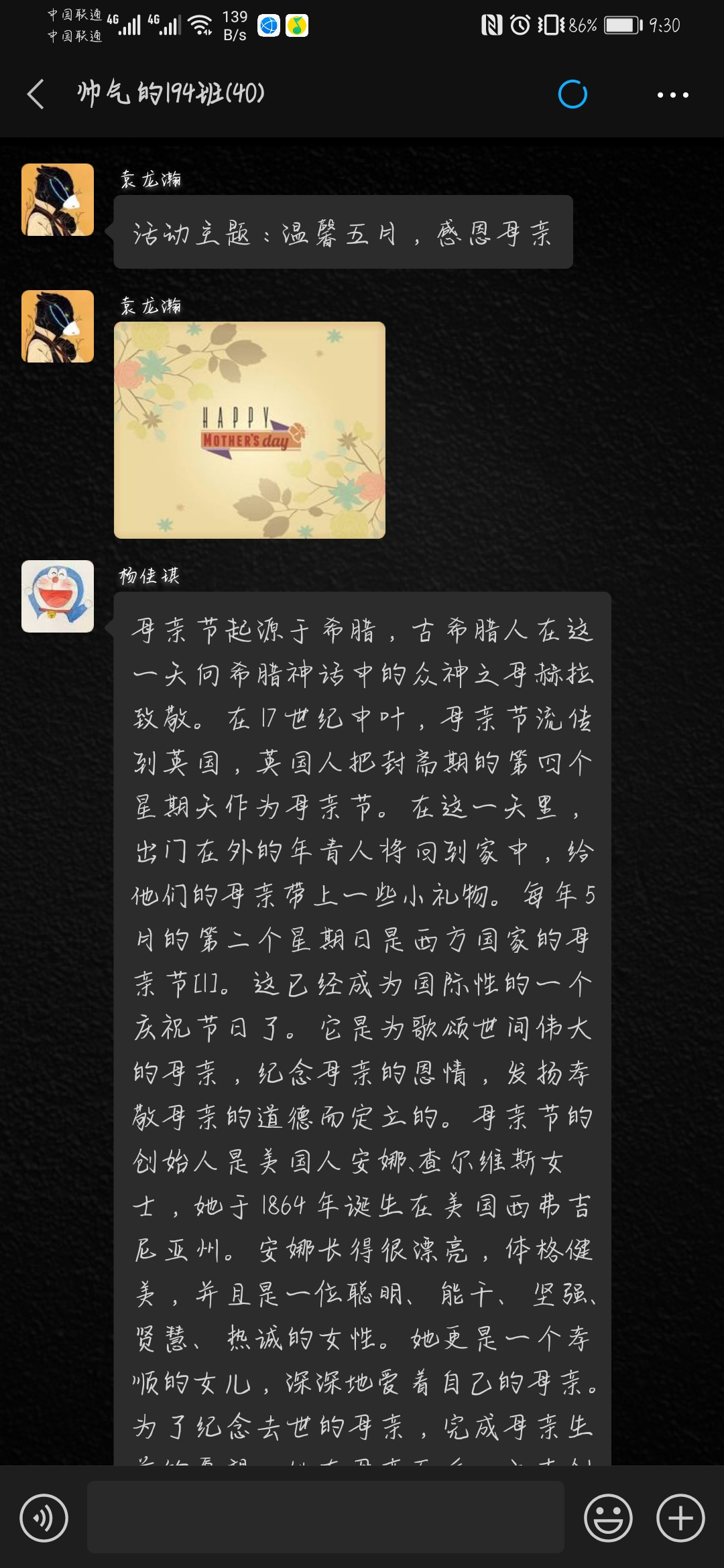The image size is (724, 1568).
Task: Go back from the 帅气的194班 group chat
Action: [37, 94]
